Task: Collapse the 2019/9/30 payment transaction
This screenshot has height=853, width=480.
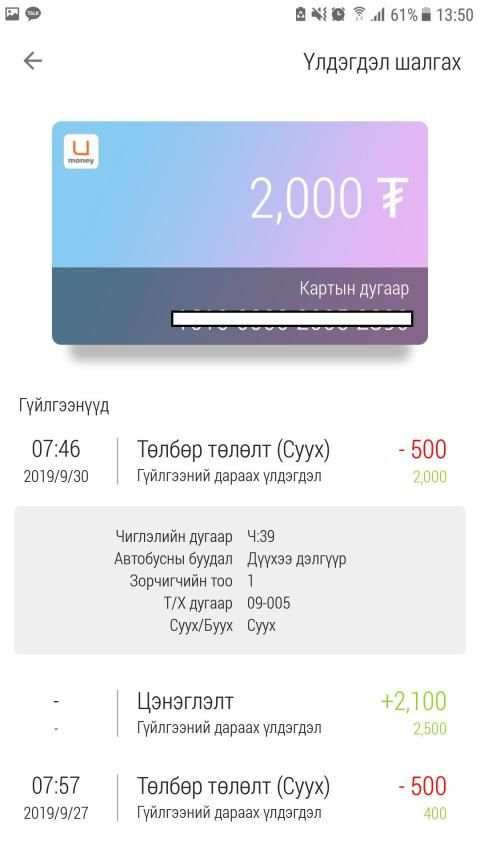Action: tap(240, 462)
